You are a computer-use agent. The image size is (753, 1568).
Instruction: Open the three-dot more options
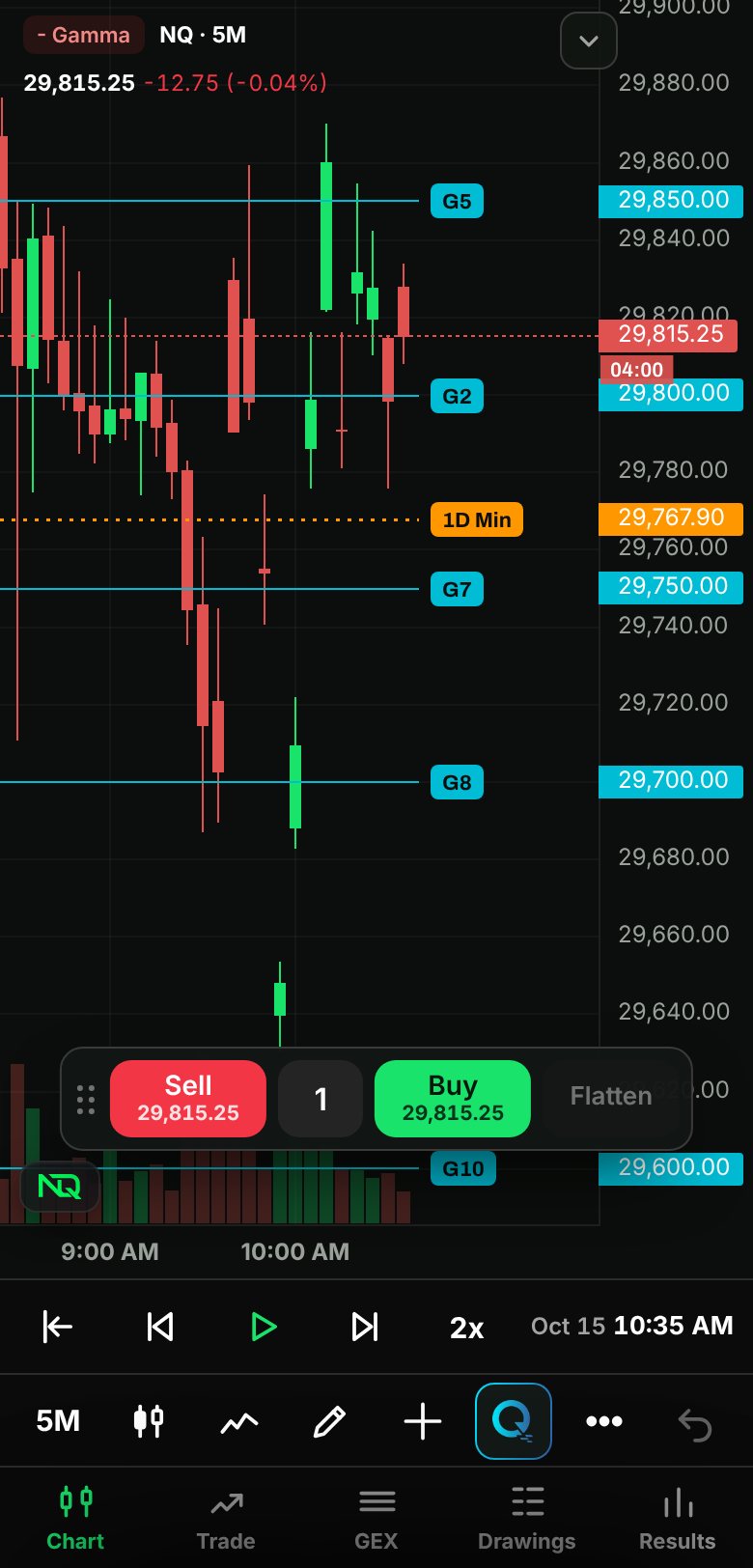pyautogui.click(x=604, y=1420)
